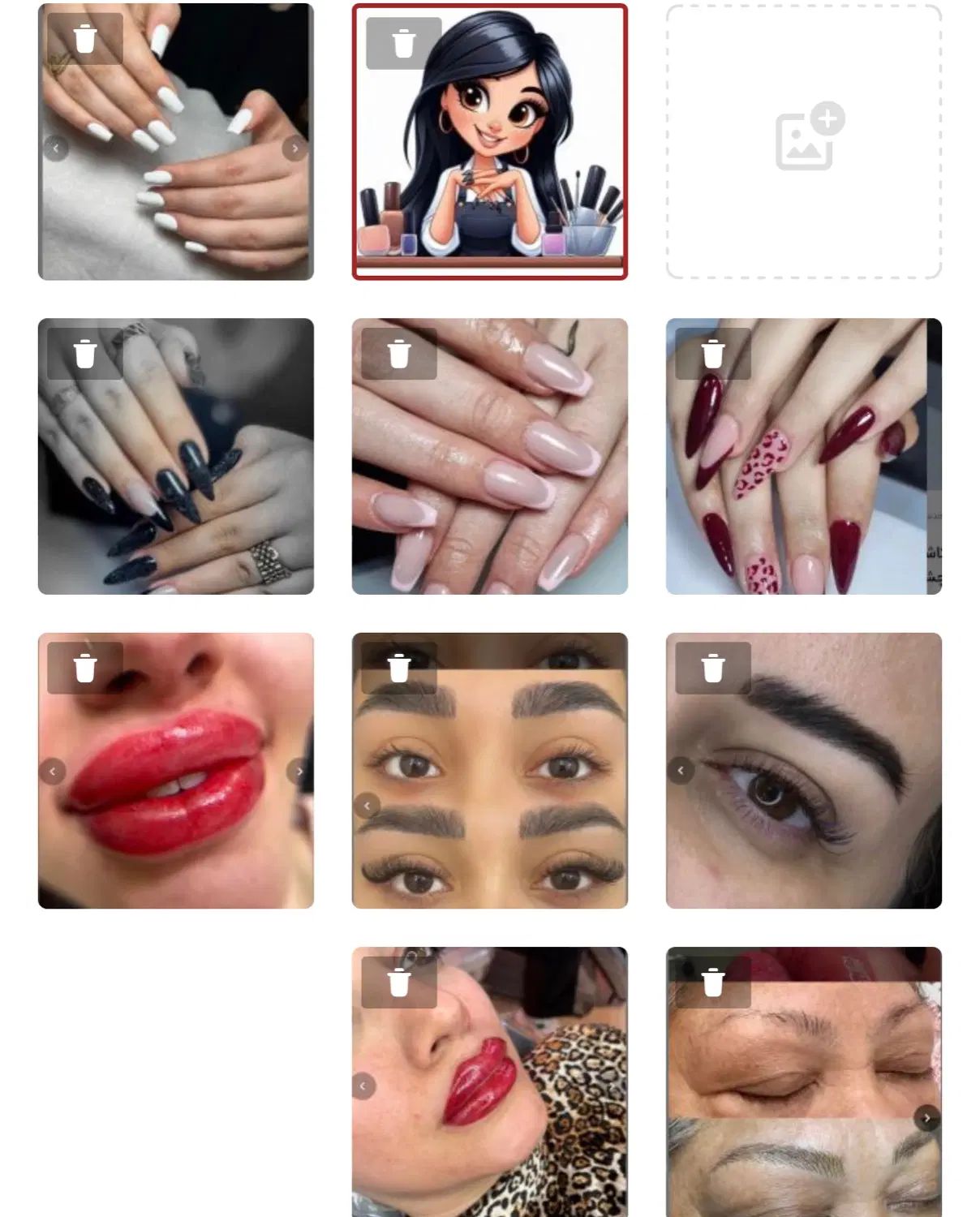
Task: Delete the burgundy leopard nails photo
Action: tap(712, 354)
